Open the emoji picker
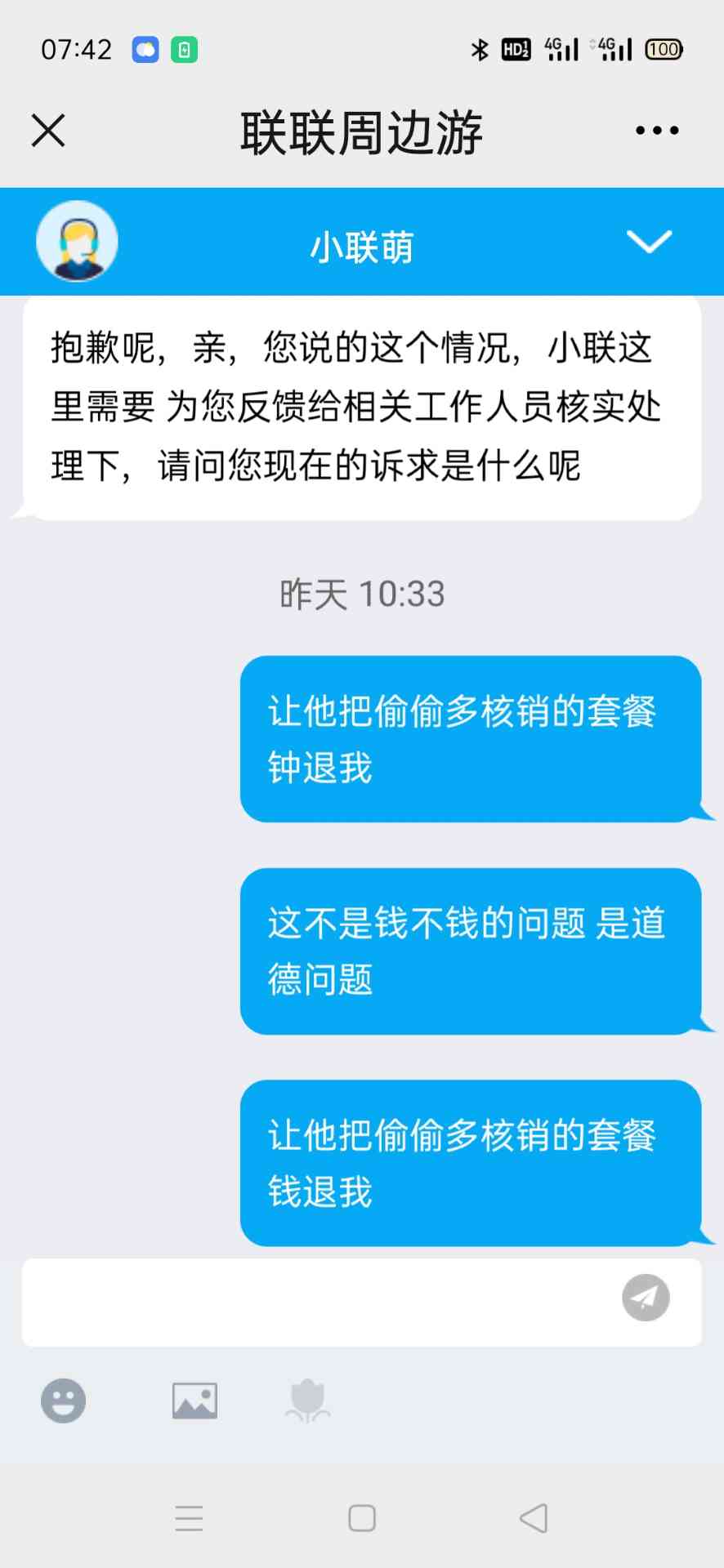 pos(63,1401)
